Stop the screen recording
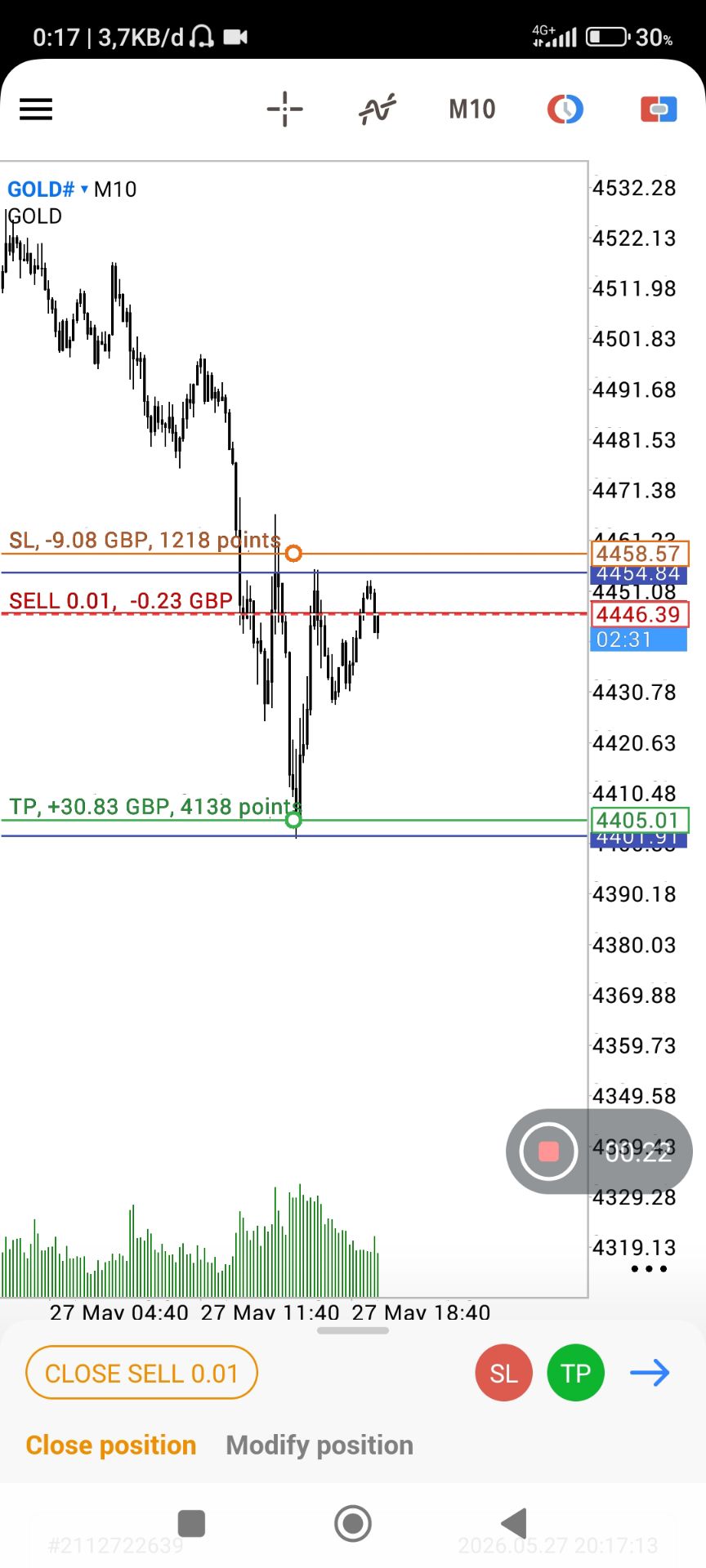Image resolution: width=706 pixels, height=1568 pixels. click(548, 1151)
